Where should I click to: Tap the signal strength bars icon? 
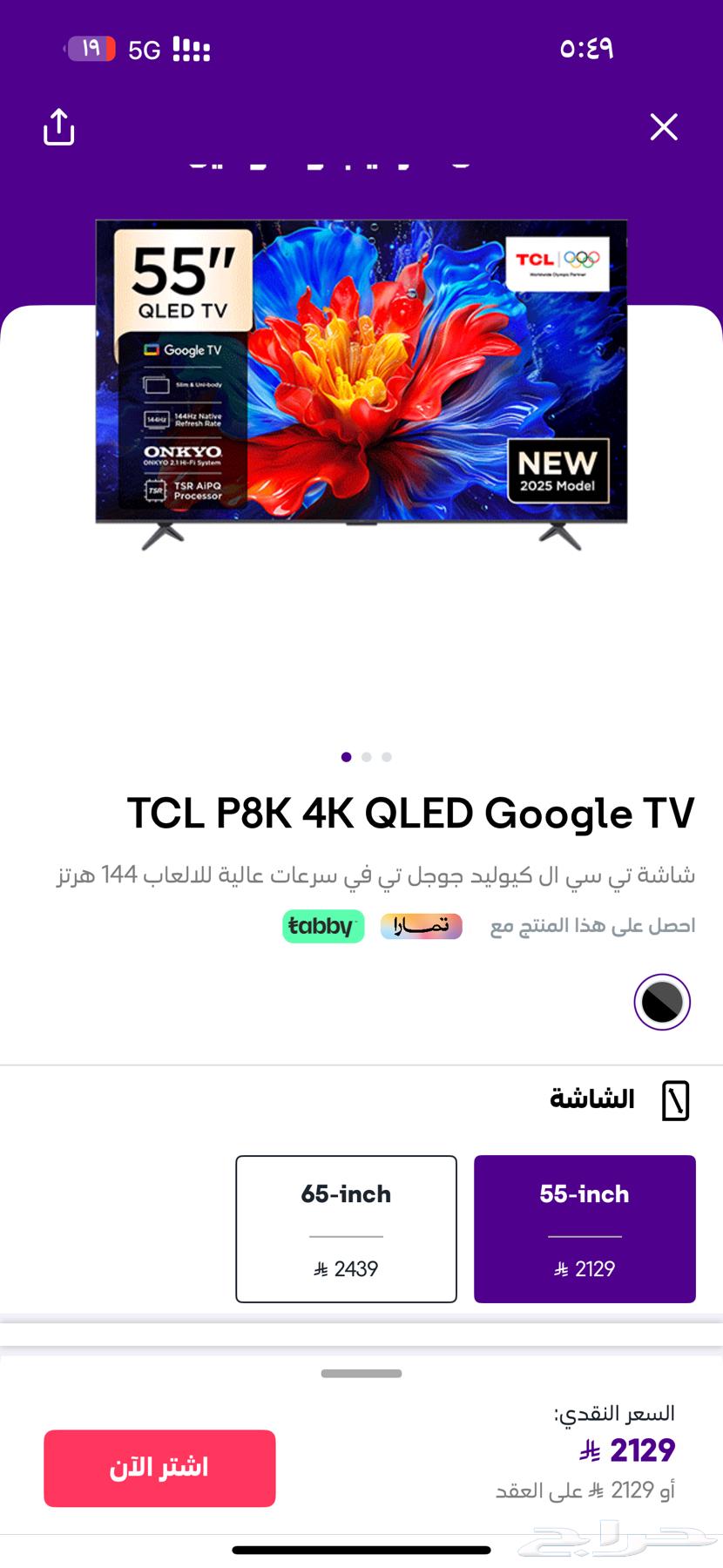pyautogui.click(x=192, y=50)
